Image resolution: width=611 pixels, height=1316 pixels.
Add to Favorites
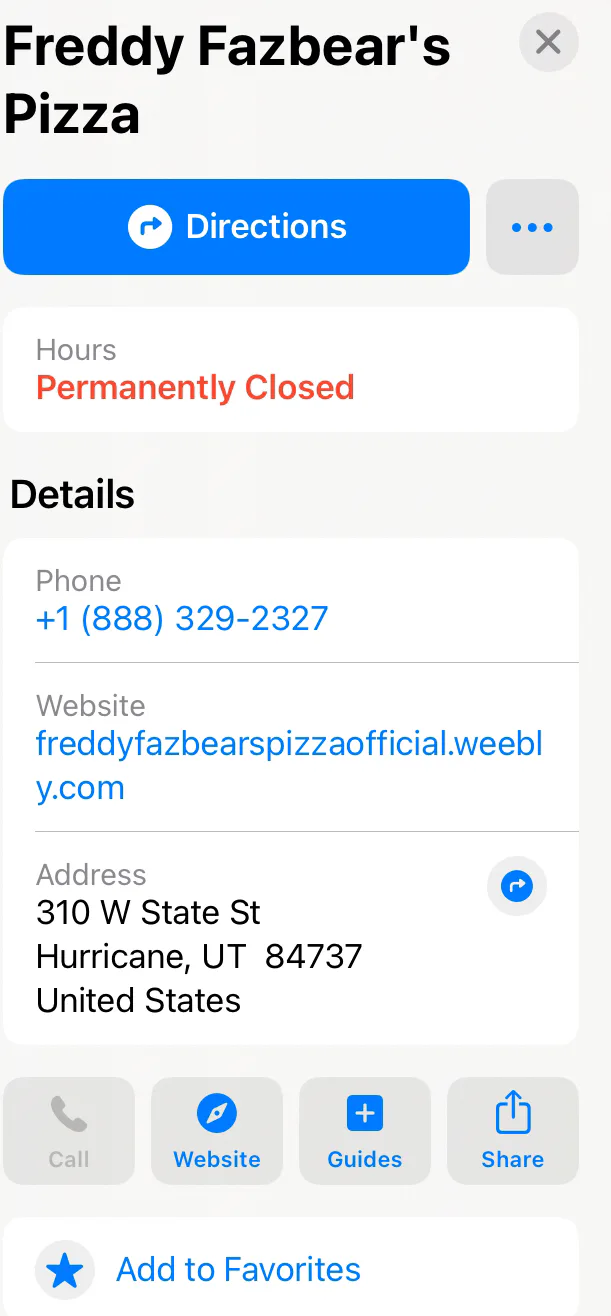[238, 1269]
